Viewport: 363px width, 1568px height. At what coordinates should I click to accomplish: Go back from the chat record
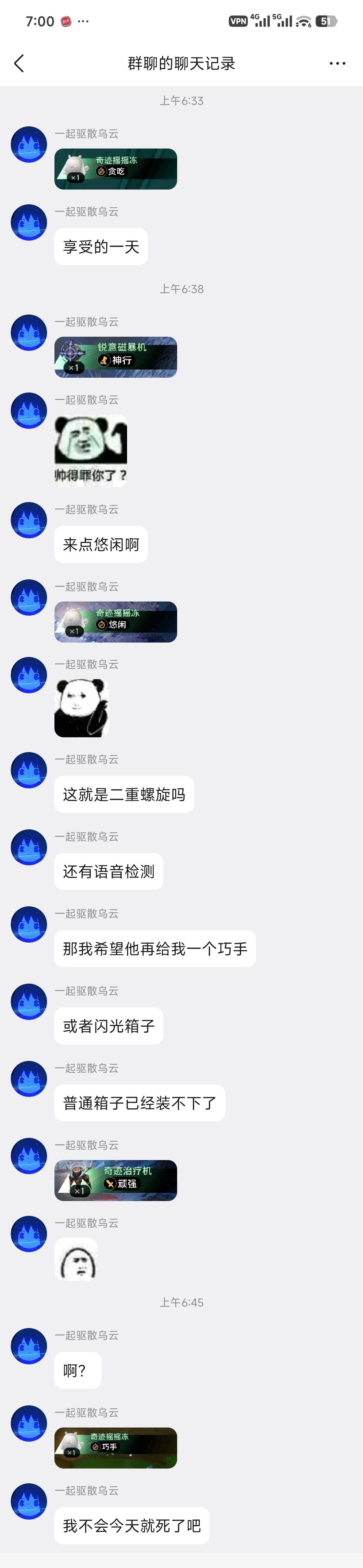point(19,63)
